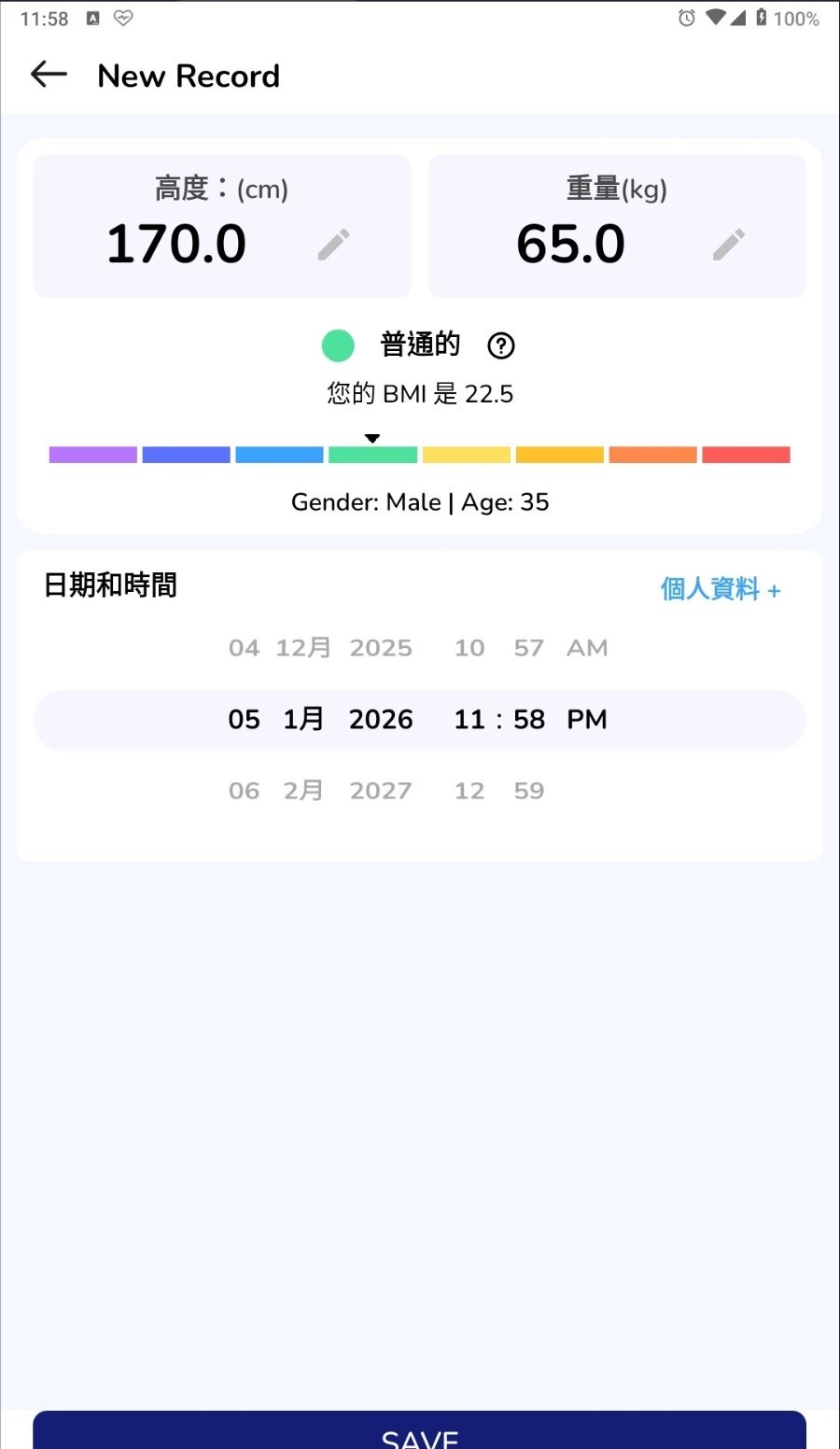Image resolution: width=840 pixels, height=1449 pixels.
Task: Open the 個人資料 + link
Action: [x=721, y=589]
